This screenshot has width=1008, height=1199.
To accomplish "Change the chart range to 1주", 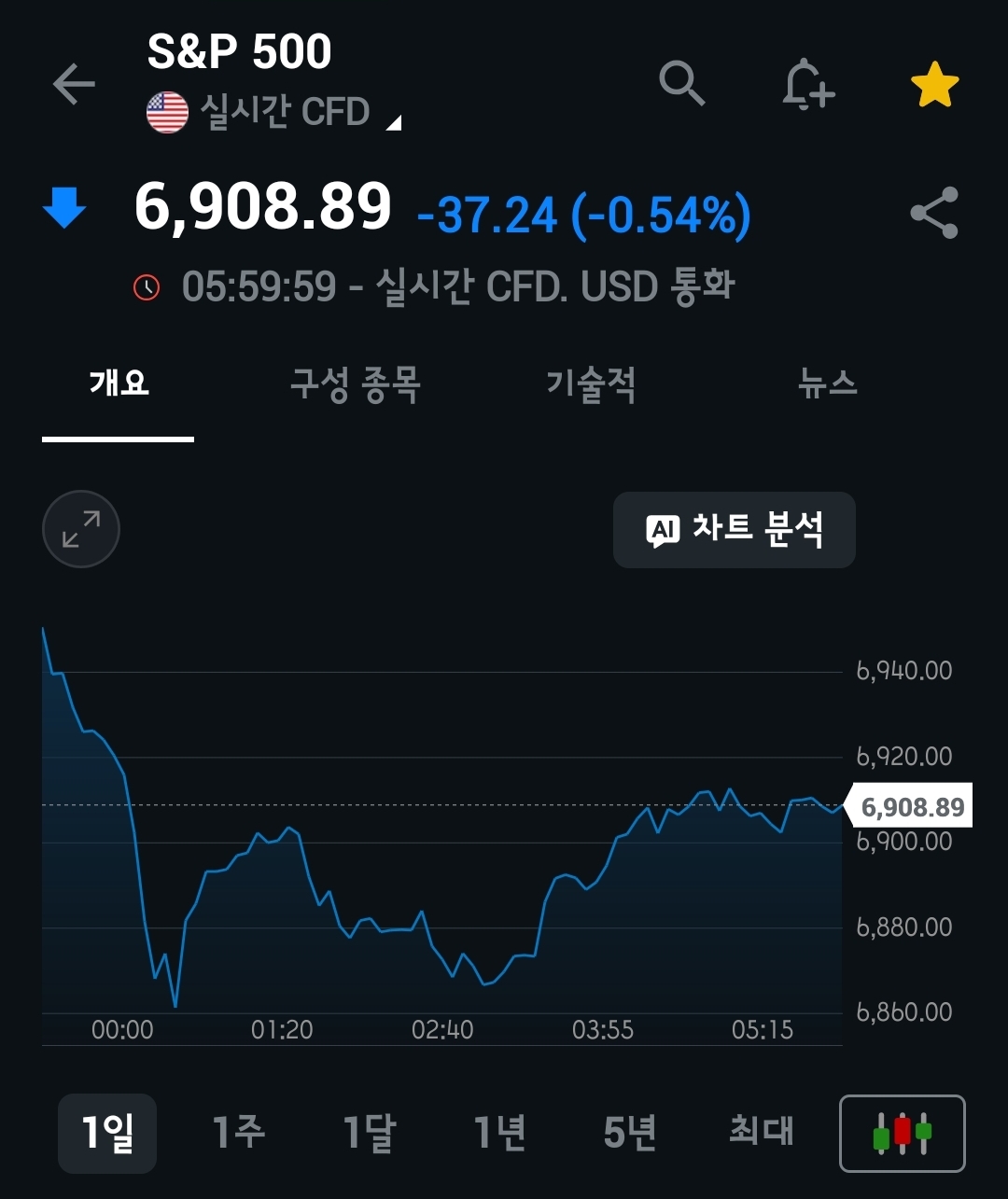I will 238,1133.
